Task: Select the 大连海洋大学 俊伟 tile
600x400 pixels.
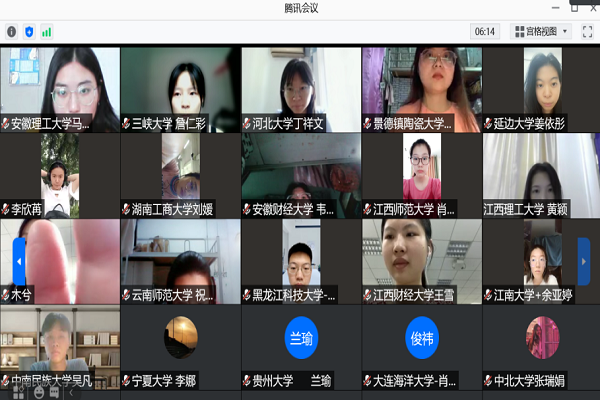Action: coord(420,346)
